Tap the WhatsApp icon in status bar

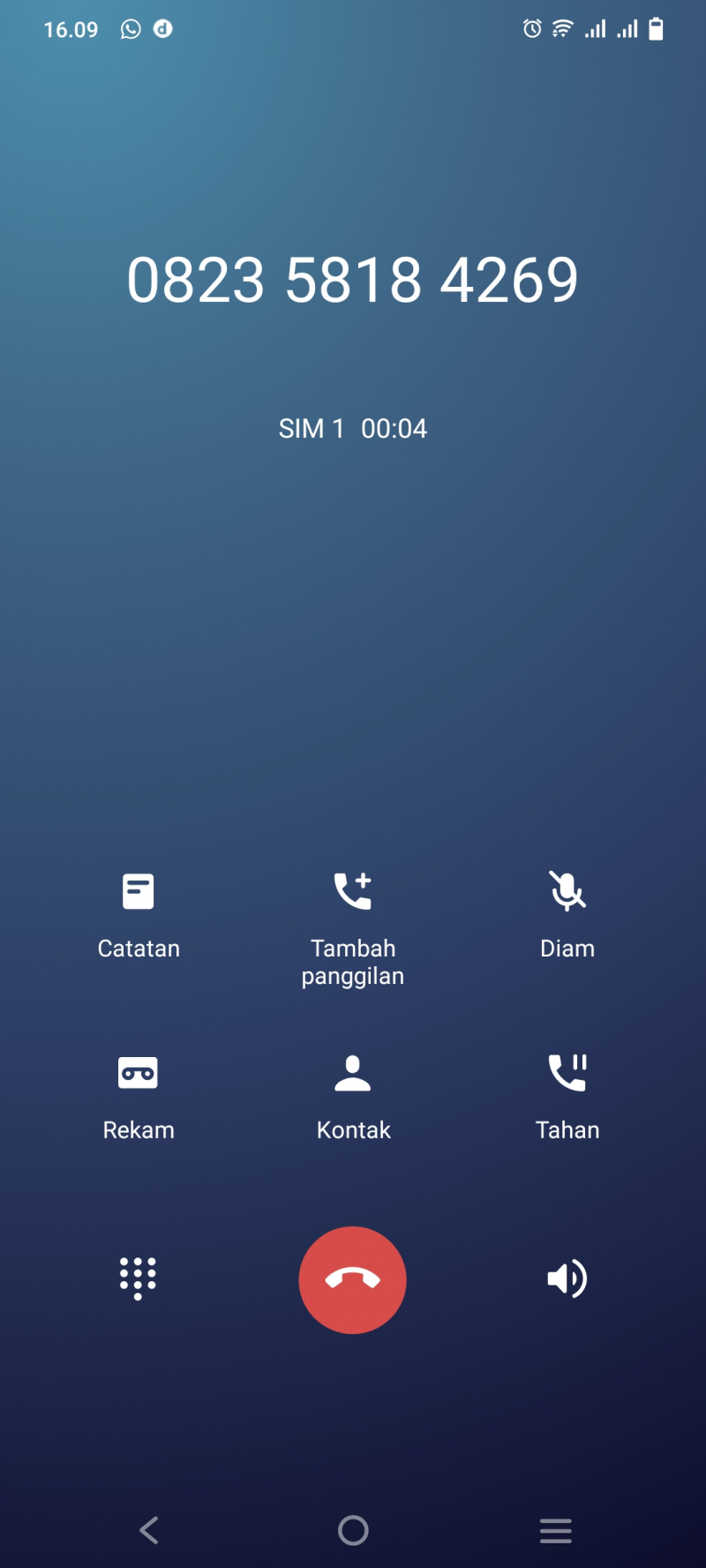[129, 28]
